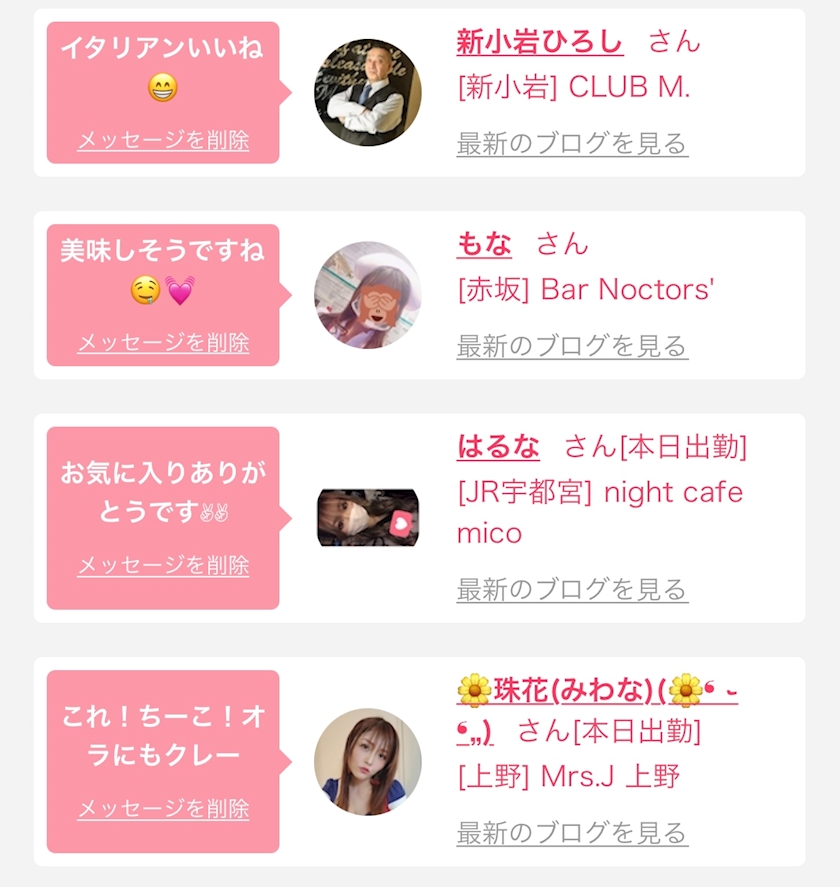840x887 pixels.
Task: View もな's latest blog
Action: pos(571,346)
